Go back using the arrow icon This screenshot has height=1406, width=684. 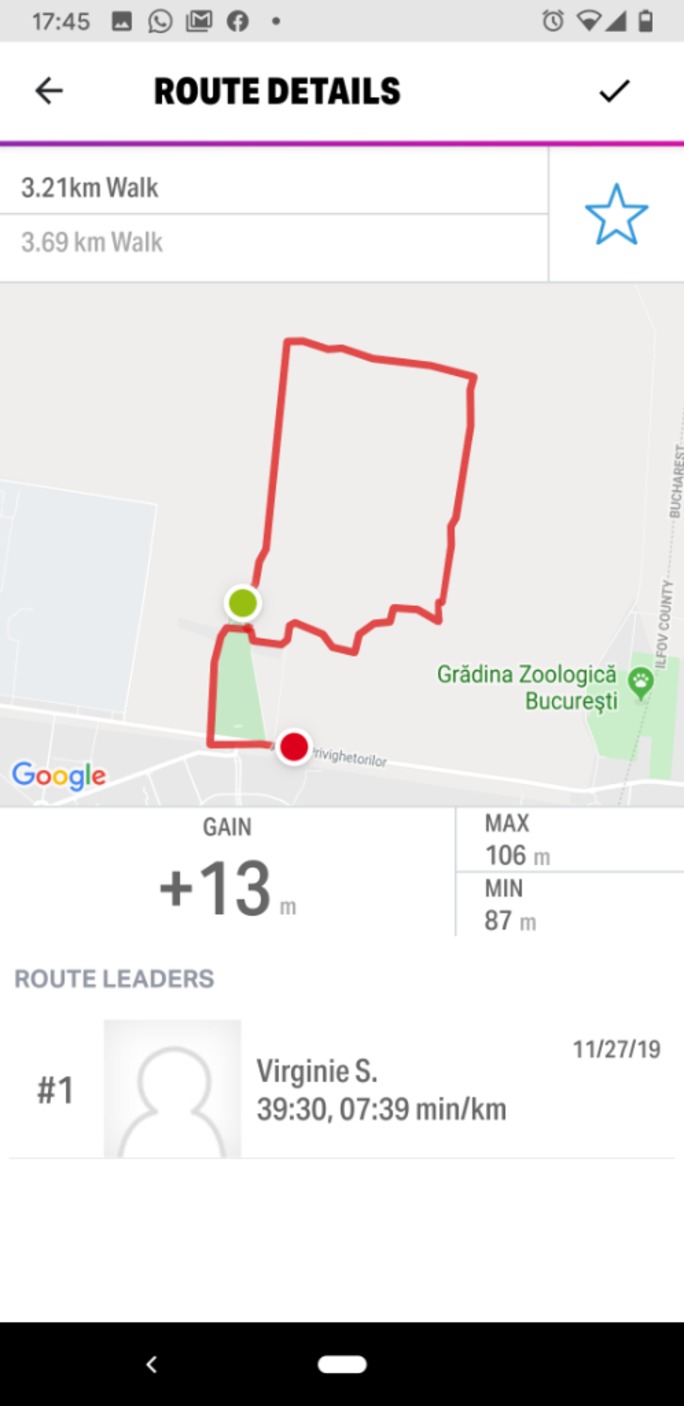pyautogui.click(x=48, y=91)
